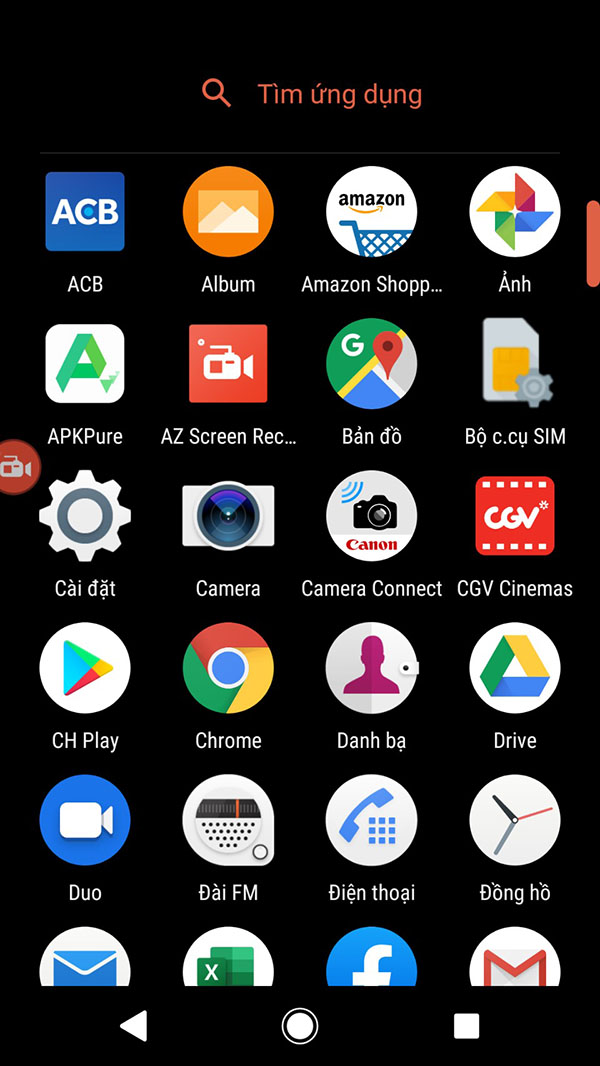Viewport: 600px width, 1066px height.
Task: Open CH Play store
Action: pos(85,668)
